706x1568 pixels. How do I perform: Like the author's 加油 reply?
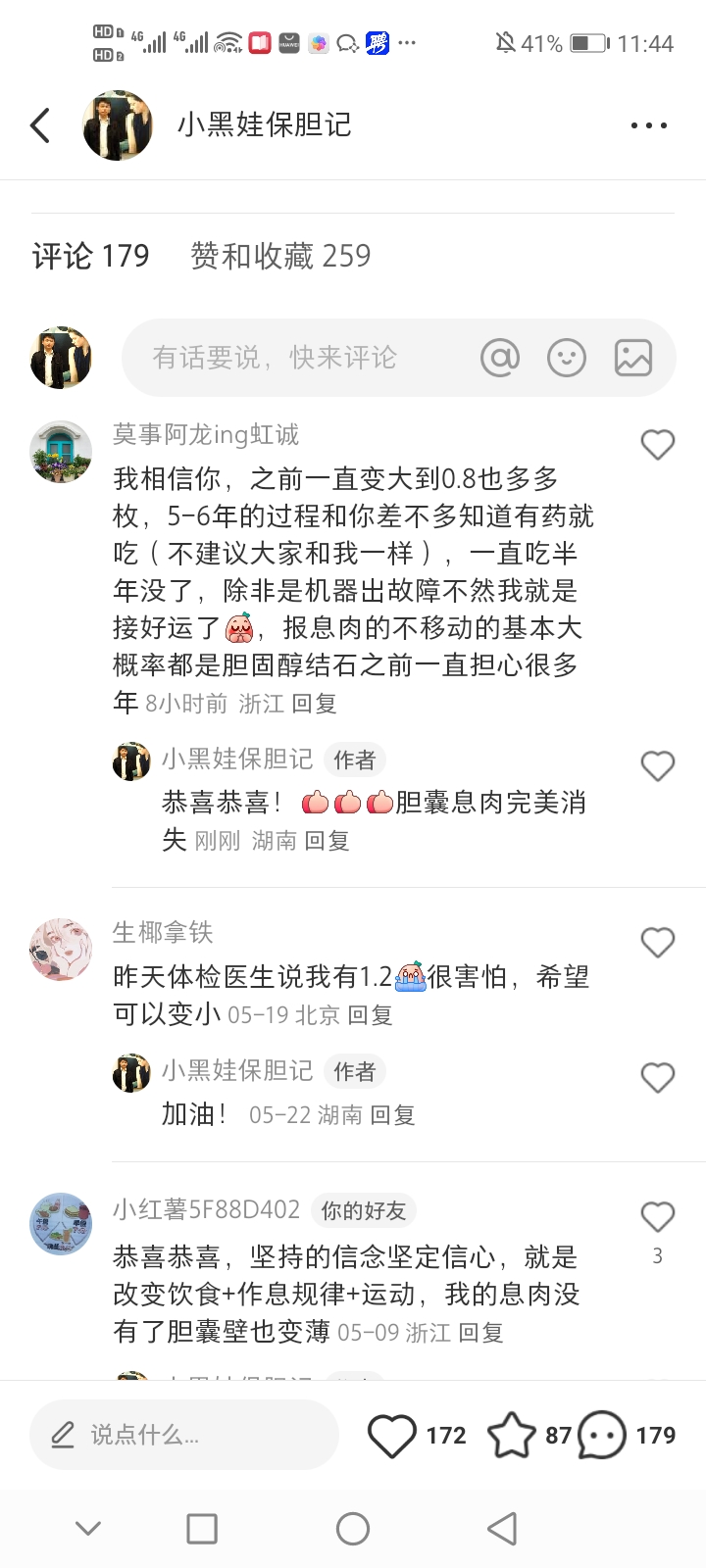658,1077
